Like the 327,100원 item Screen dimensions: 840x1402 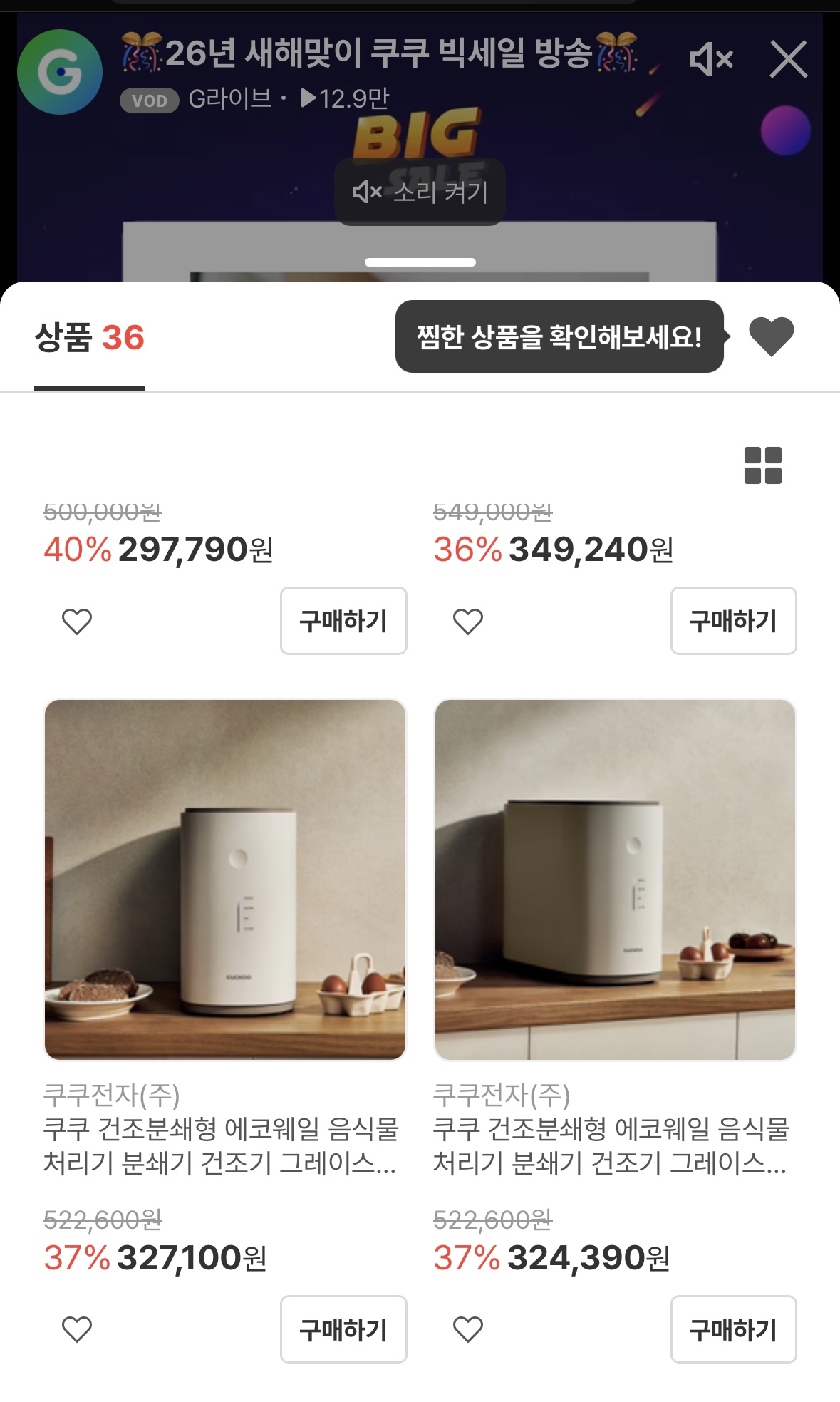click(77, 1329)
